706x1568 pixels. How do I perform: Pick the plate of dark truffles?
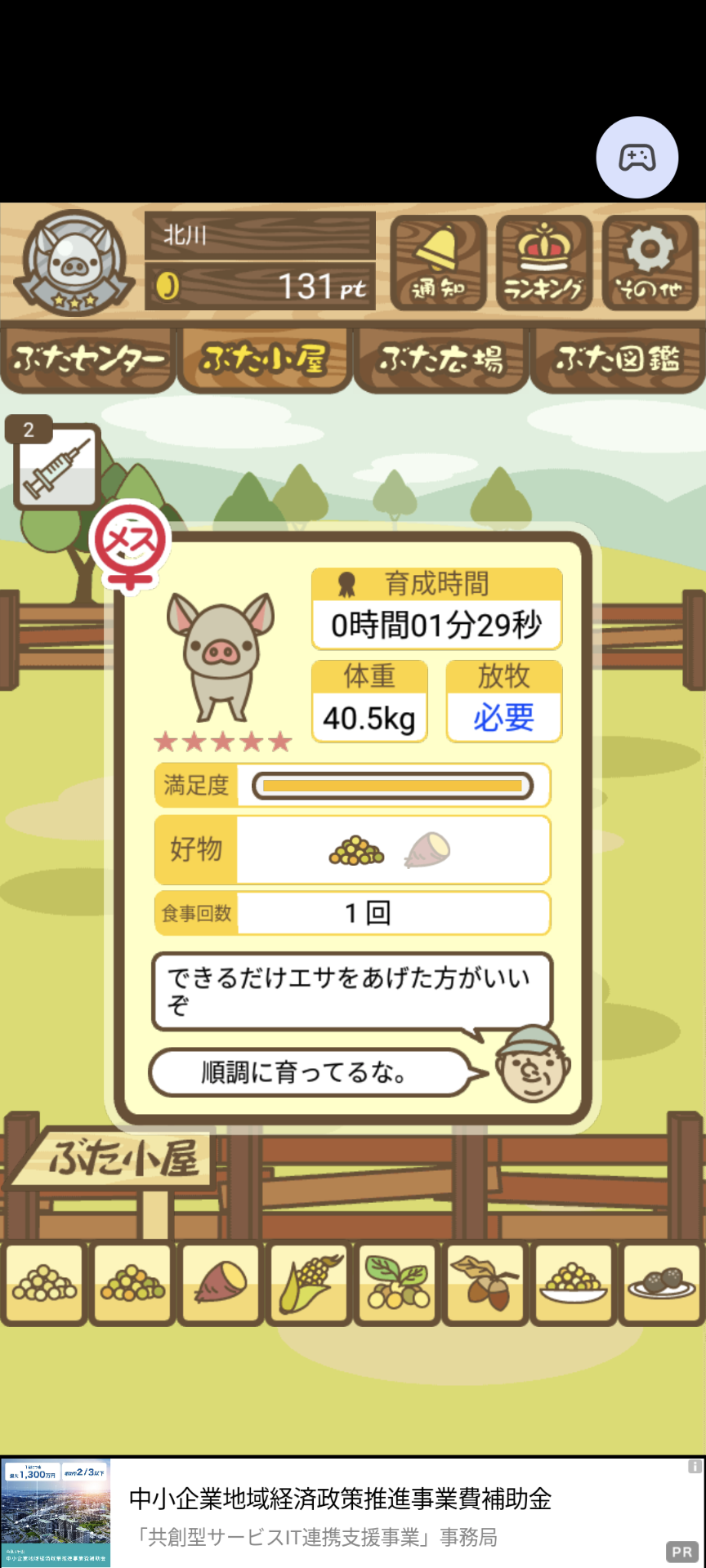[x=662, y=1283]
